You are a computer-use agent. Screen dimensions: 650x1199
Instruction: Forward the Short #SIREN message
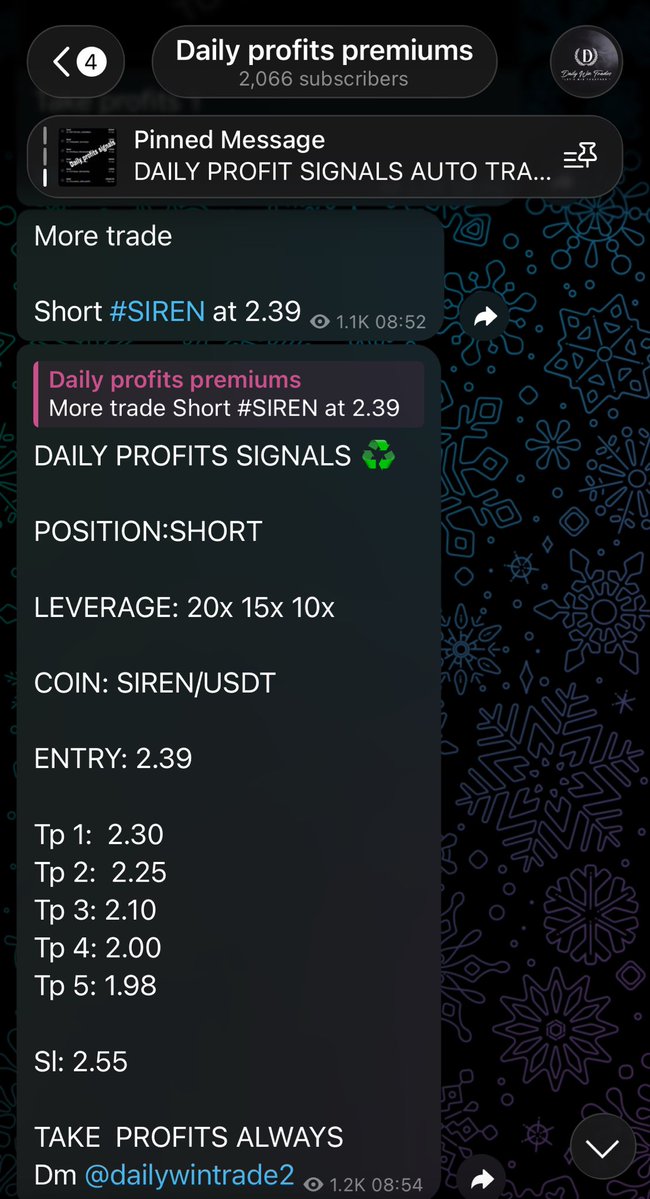pos(485,317)
